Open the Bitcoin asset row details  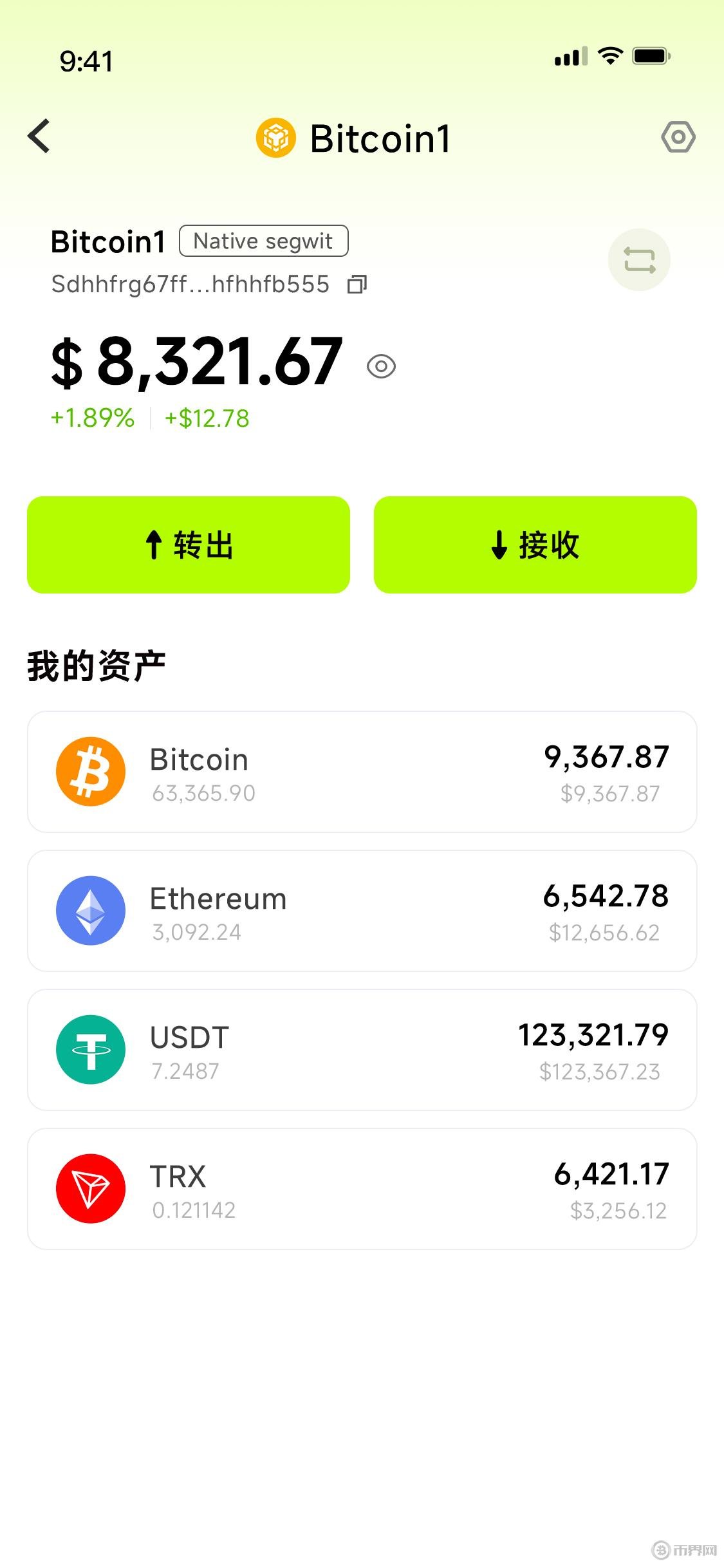362,772
